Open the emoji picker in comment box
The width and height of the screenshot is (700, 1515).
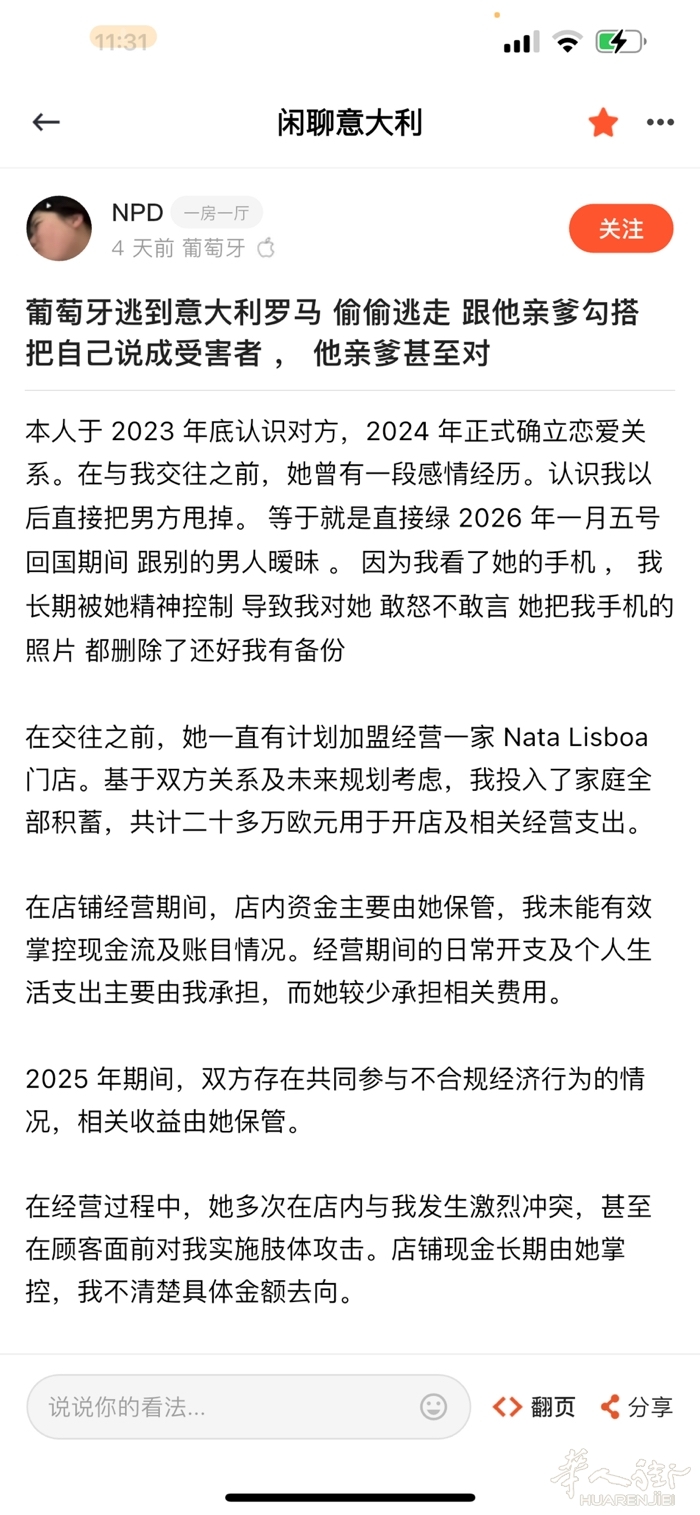(433, 1407)
